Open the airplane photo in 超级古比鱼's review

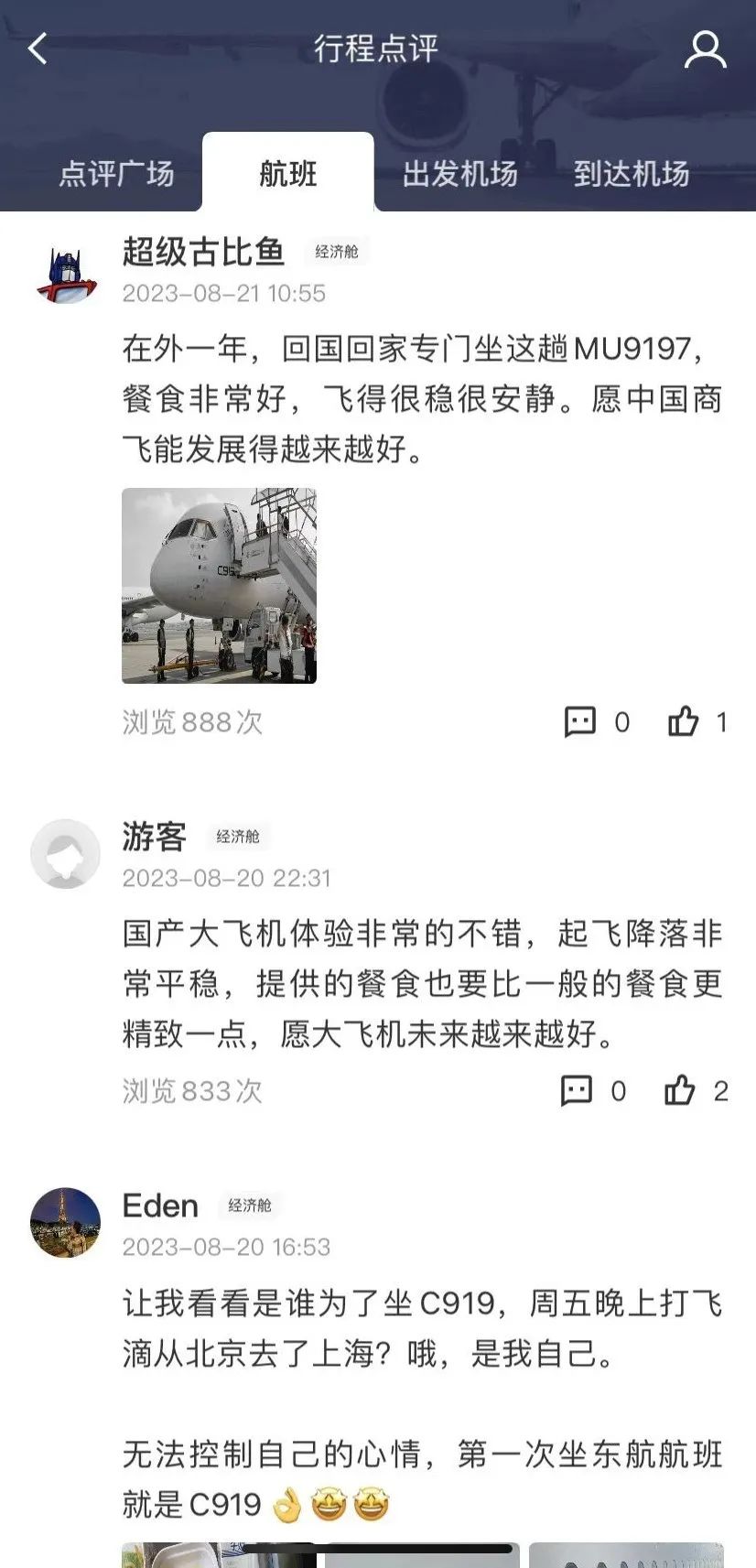tap(219, 586)
